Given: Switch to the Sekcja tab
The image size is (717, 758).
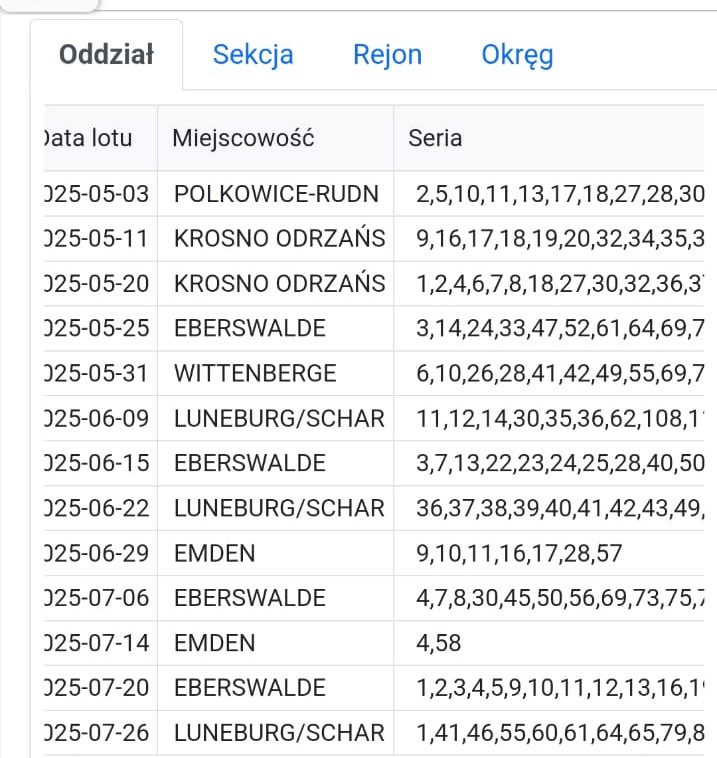Looking at the screenshot, I should (x=253, y=54).
